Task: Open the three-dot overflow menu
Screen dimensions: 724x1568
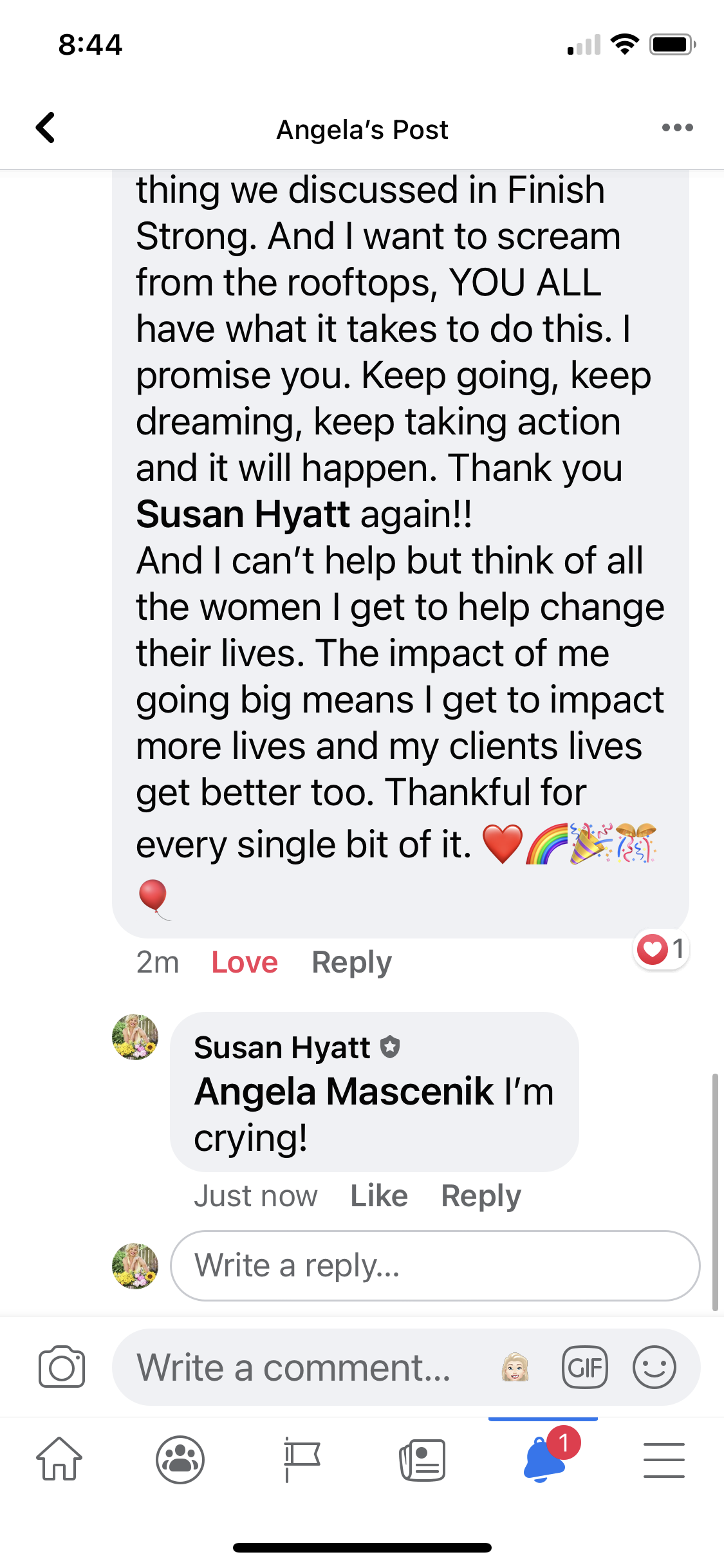Action: [x=677, y=127]
